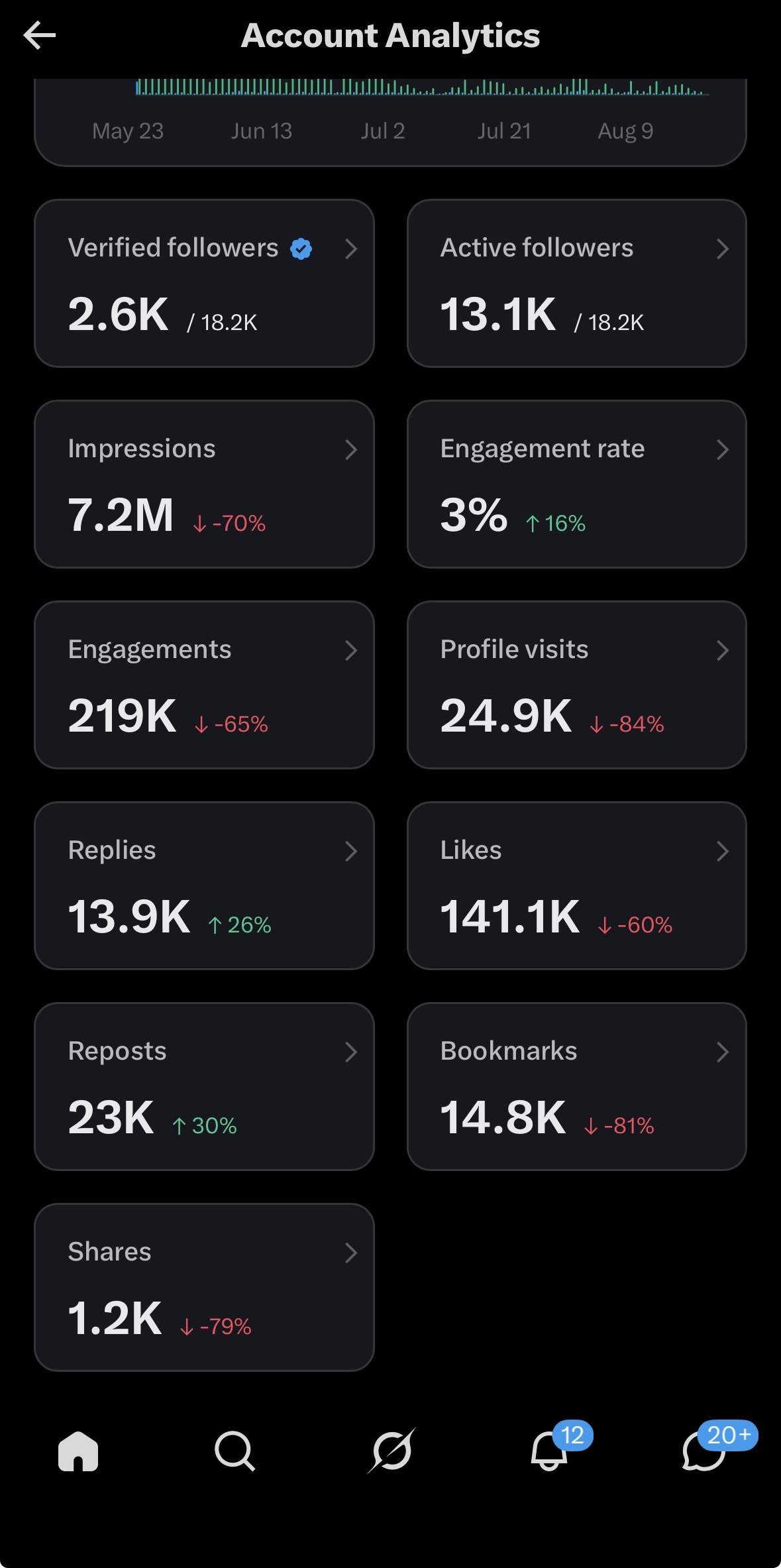Viewport: 781px width, 1568px height.
Task: View Replies analytics
Action: tap(204, 885)
